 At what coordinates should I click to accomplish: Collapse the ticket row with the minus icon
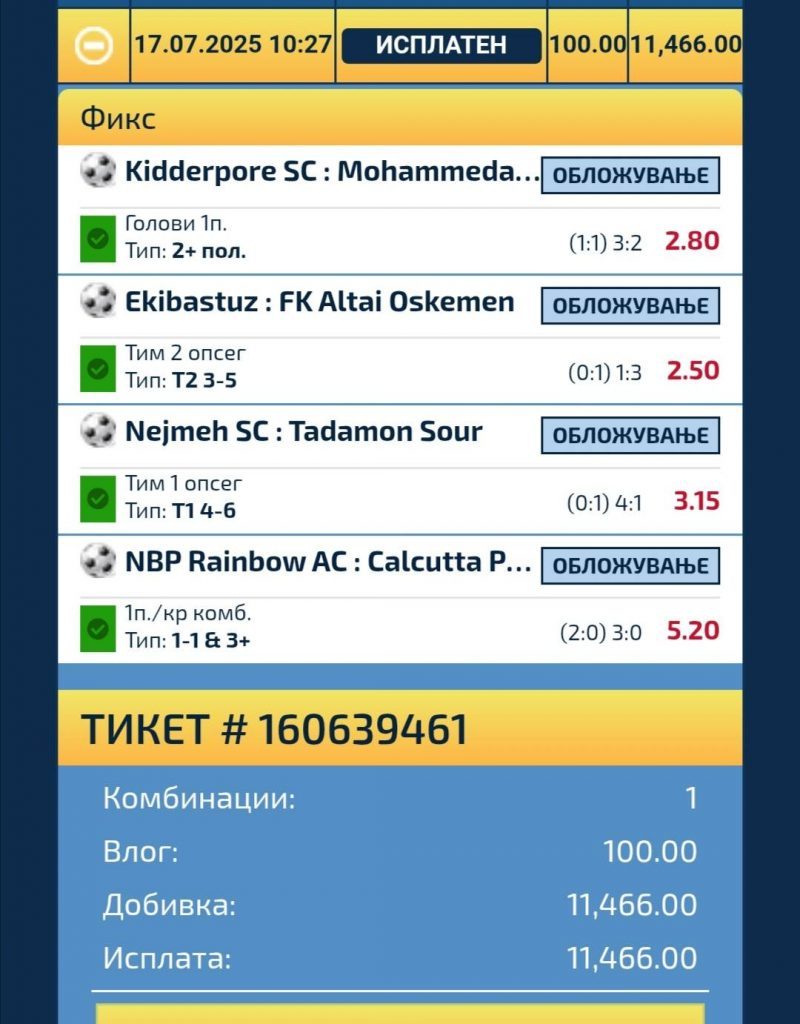click(94, 45)
